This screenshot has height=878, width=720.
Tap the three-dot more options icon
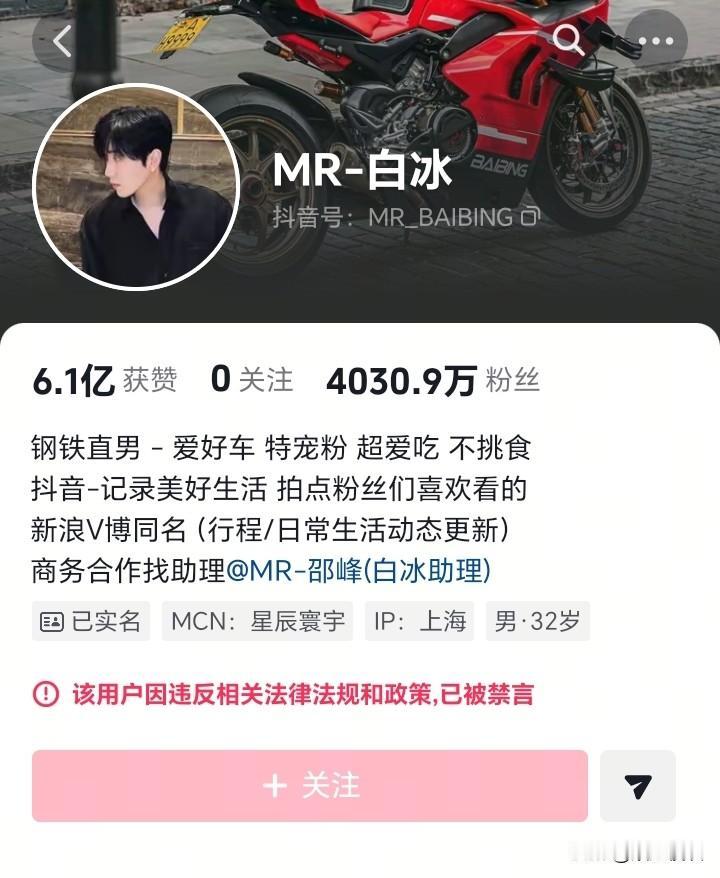[657, 41]
